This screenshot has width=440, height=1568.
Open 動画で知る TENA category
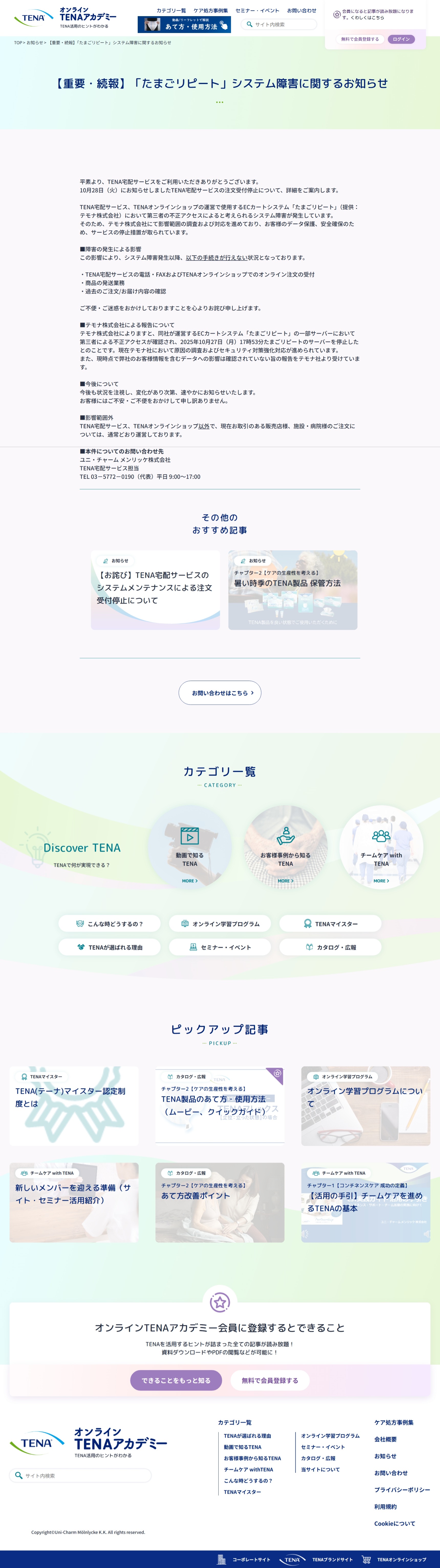[x=190, y=847]
